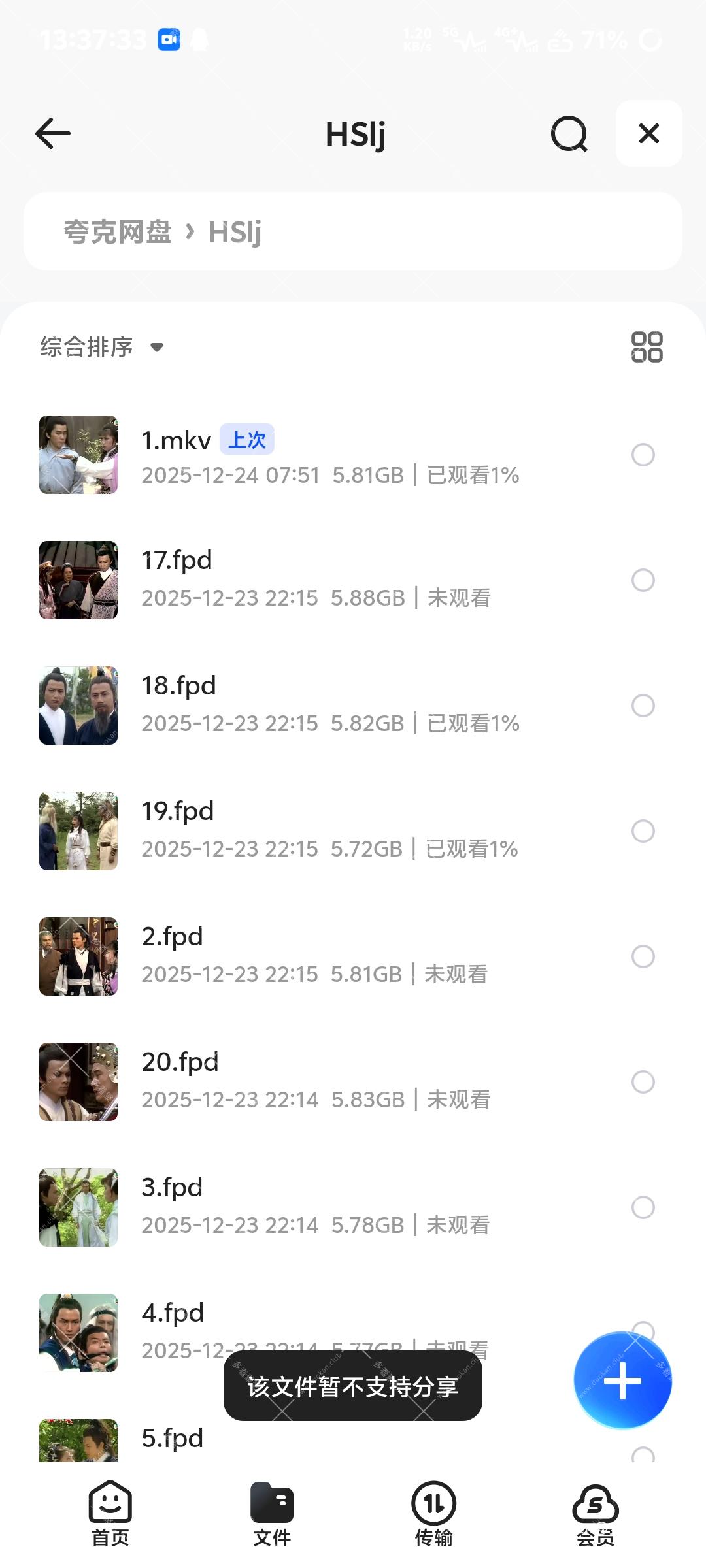
Task: Check the selection circle for 20.fpd
Action: click(644, 1083)
